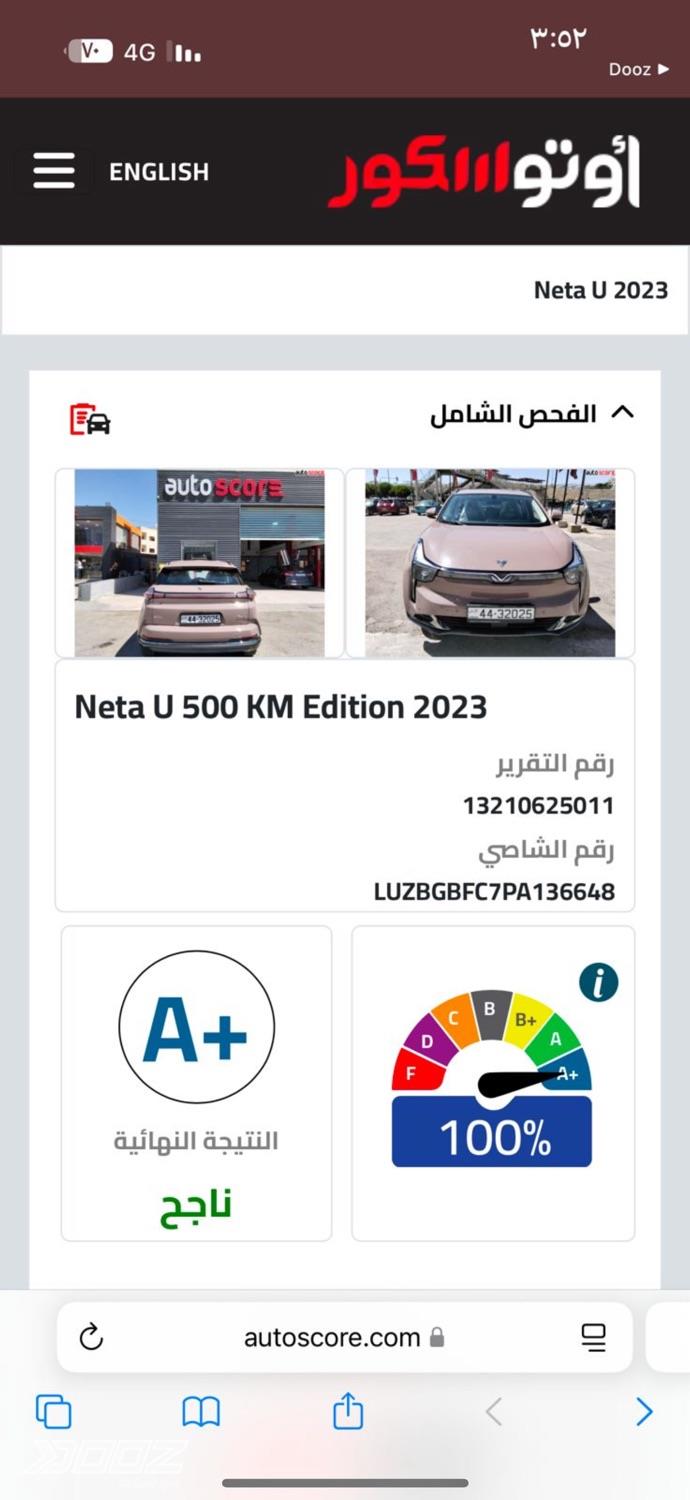Tap the أوتوسكور logo to go home
Viewport: 690px width, 1500px height.
tap(484, 172)
